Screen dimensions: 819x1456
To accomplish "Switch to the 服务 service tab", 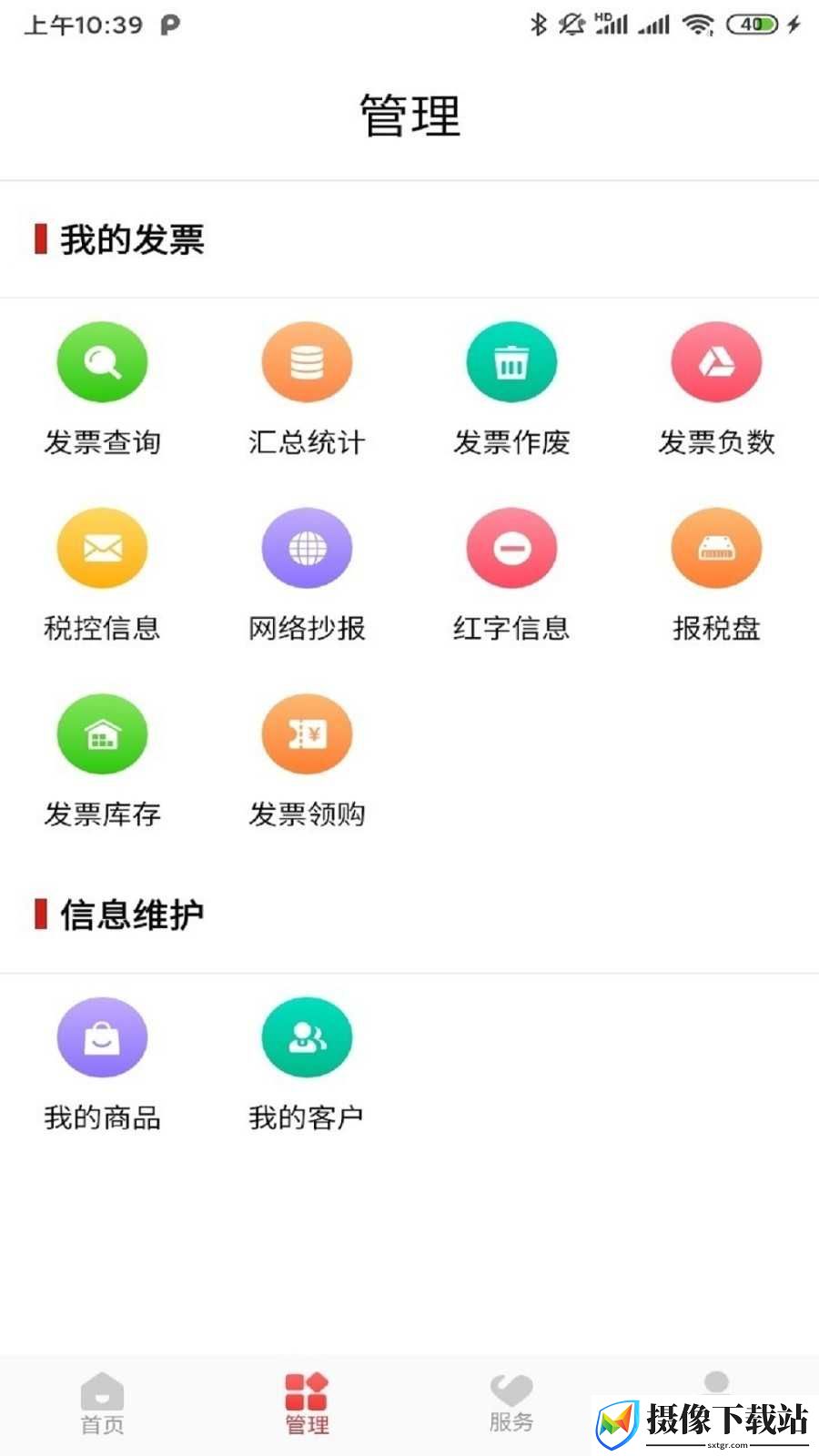I will [511, 1404].
